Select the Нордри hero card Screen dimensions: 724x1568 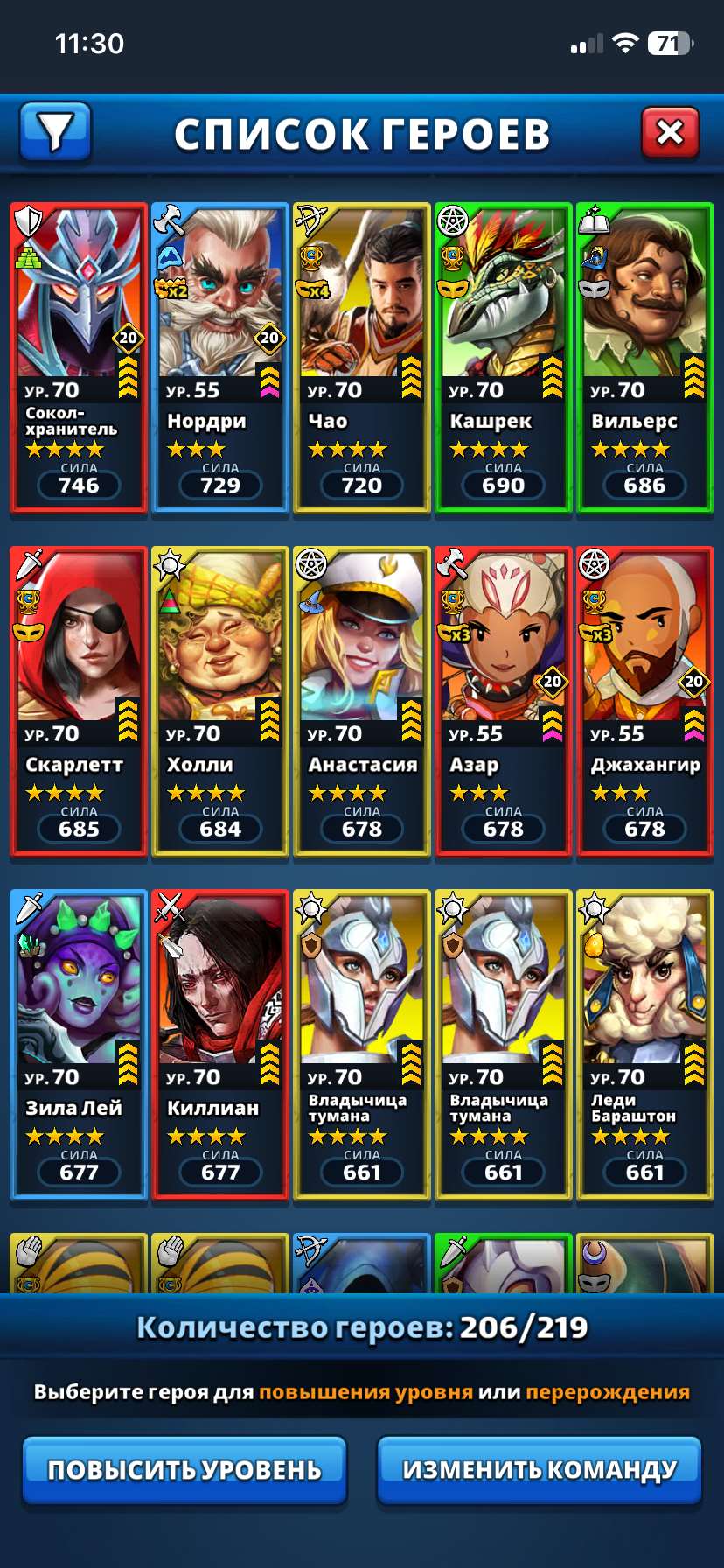click(220, 357)
